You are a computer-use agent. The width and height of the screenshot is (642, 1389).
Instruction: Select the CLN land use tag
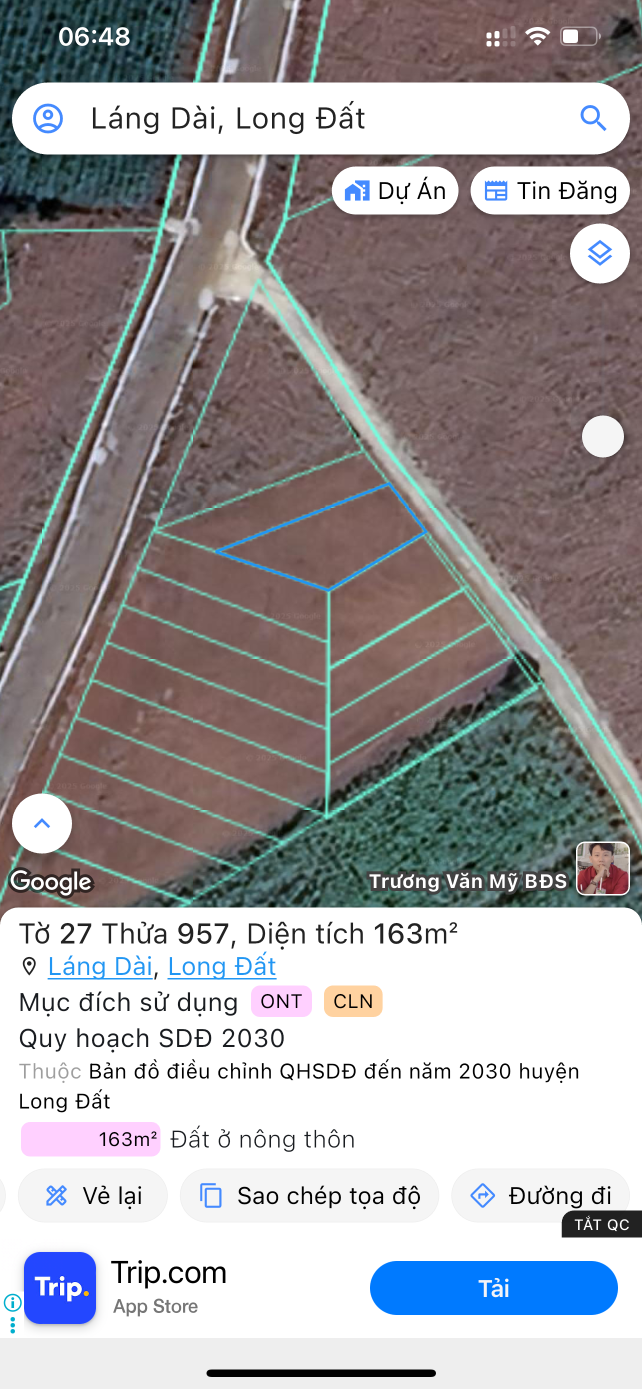coord(353,1002)
